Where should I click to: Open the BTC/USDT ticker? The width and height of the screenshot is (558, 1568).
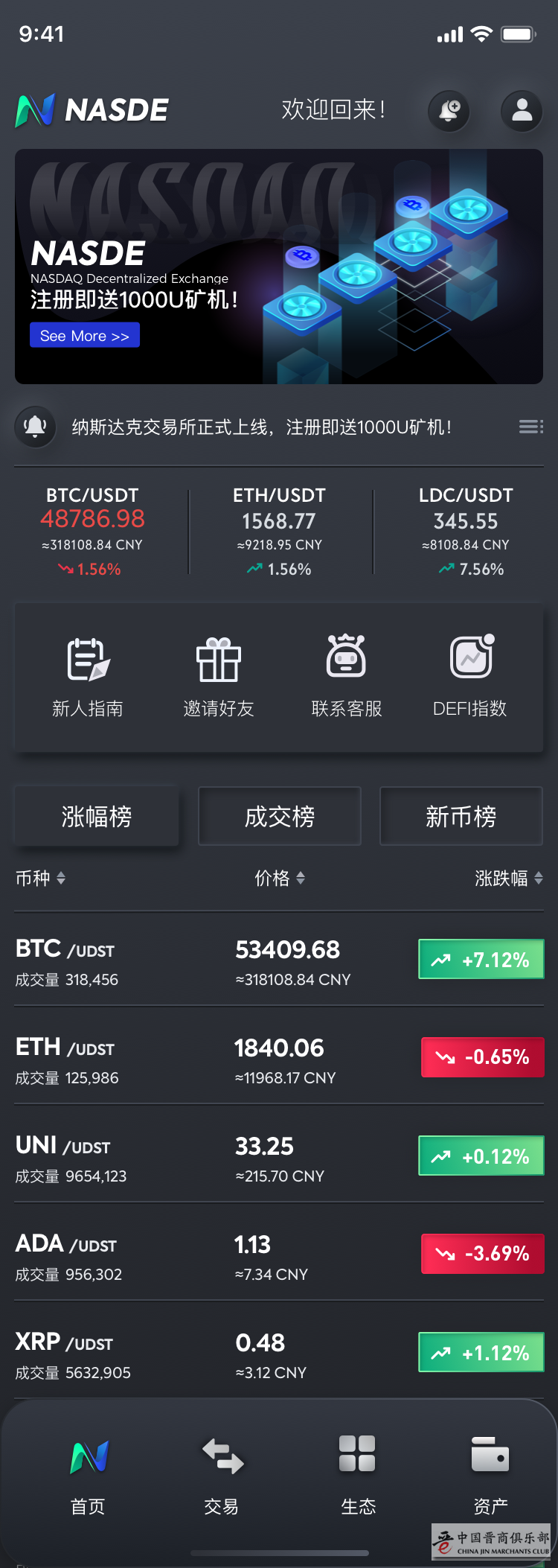[93, 532]
